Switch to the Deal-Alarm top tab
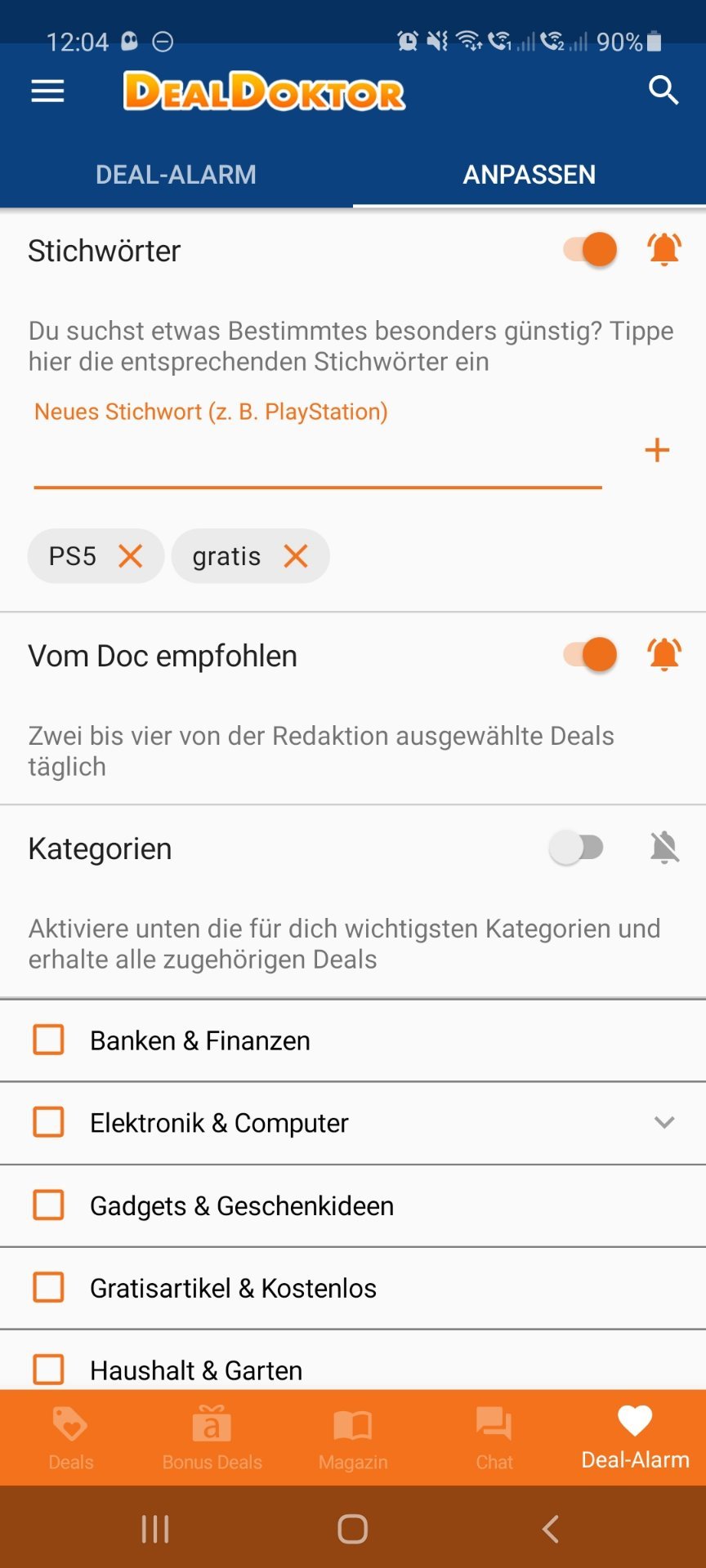This screenshot has width=706, height=1568. (x=176, y=174)
